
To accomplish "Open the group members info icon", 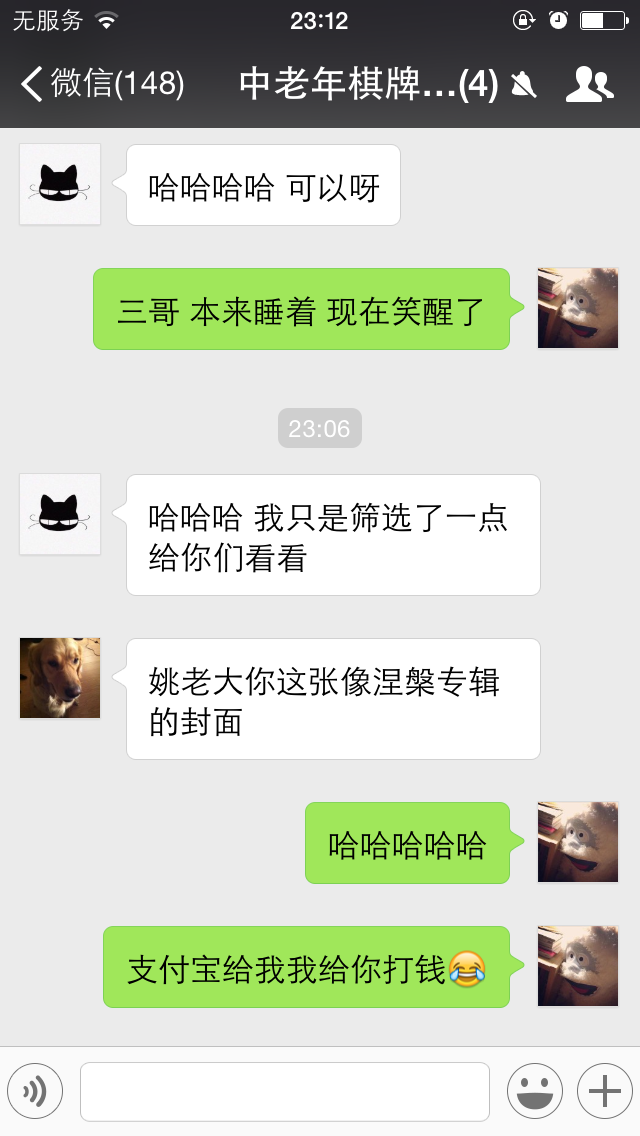I will [x=589, y=84].
